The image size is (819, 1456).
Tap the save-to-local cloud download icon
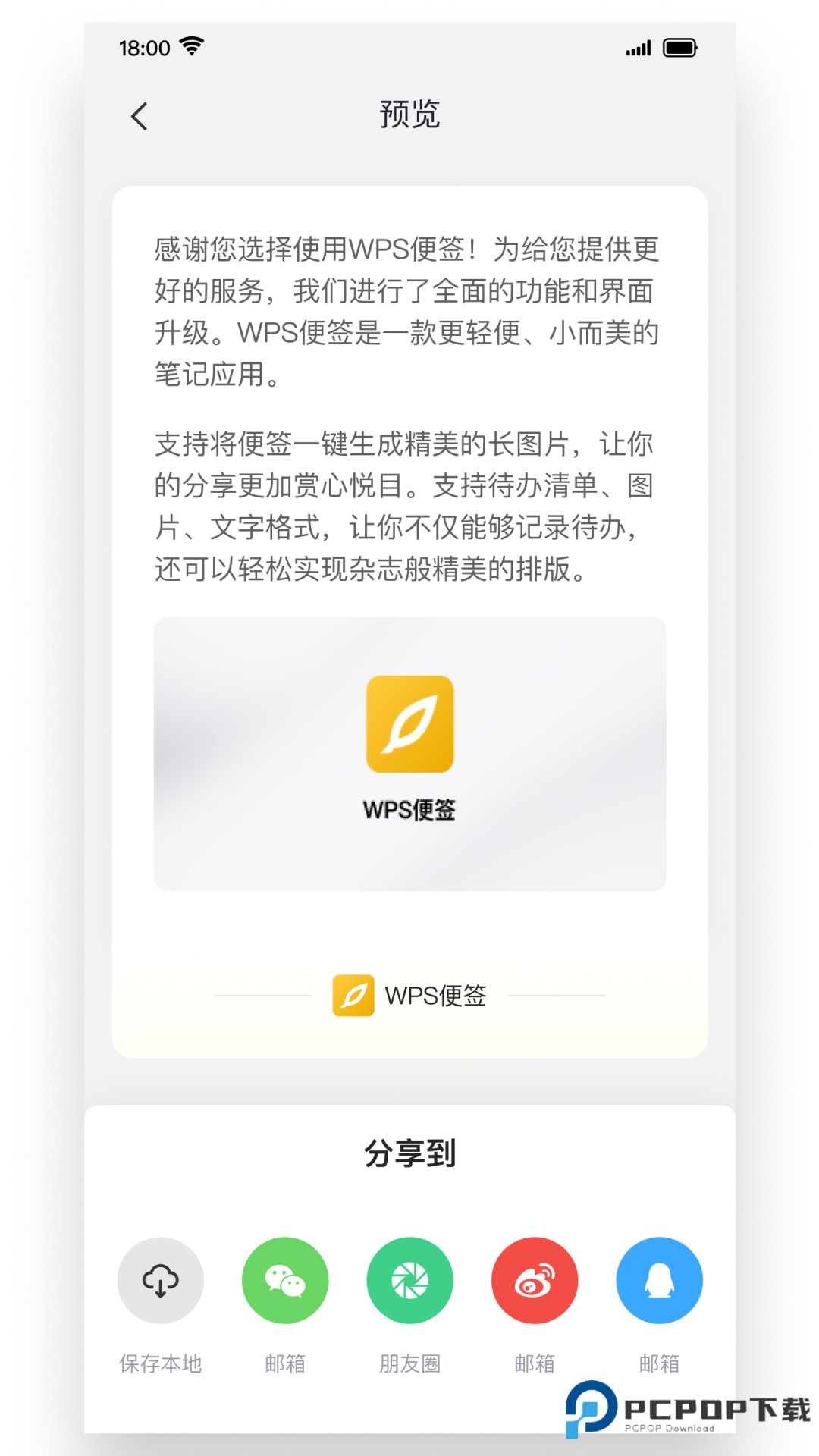(160, 1280)
